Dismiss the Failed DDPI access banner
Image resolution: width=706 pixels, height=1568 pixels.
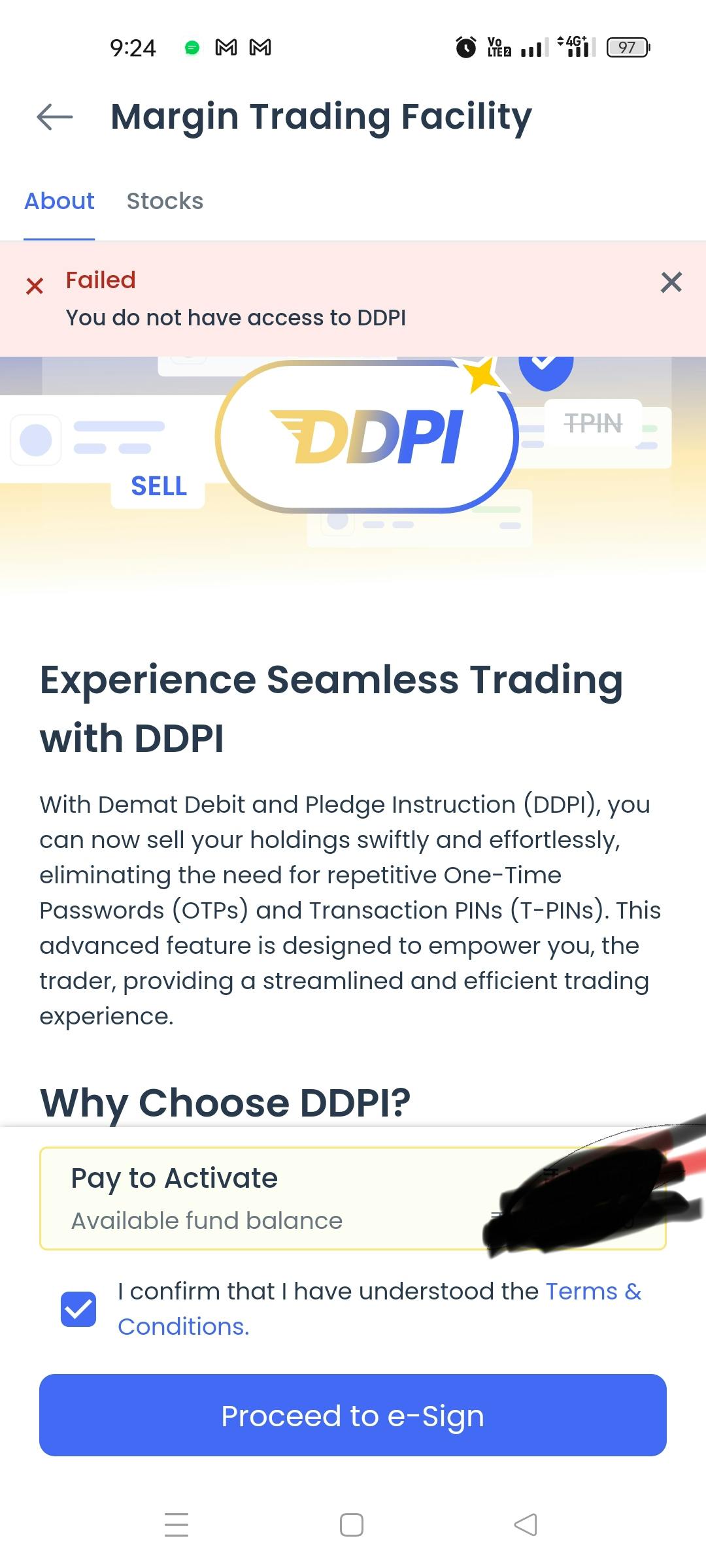671,282
